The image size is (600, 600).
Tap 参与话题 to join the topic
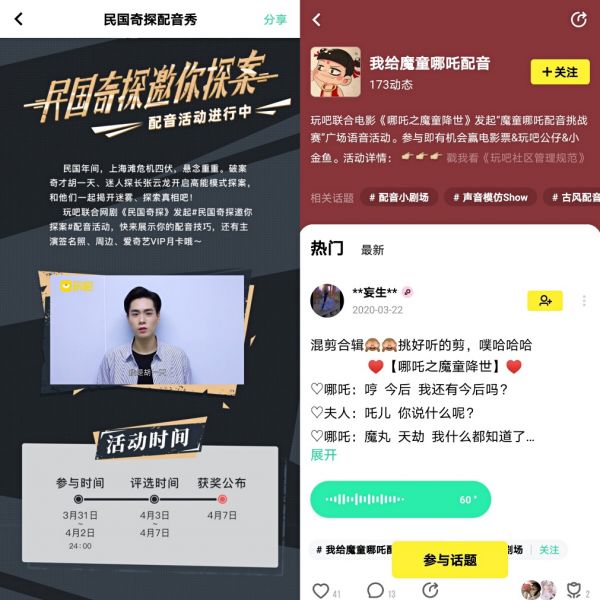[x=450, y=560]
